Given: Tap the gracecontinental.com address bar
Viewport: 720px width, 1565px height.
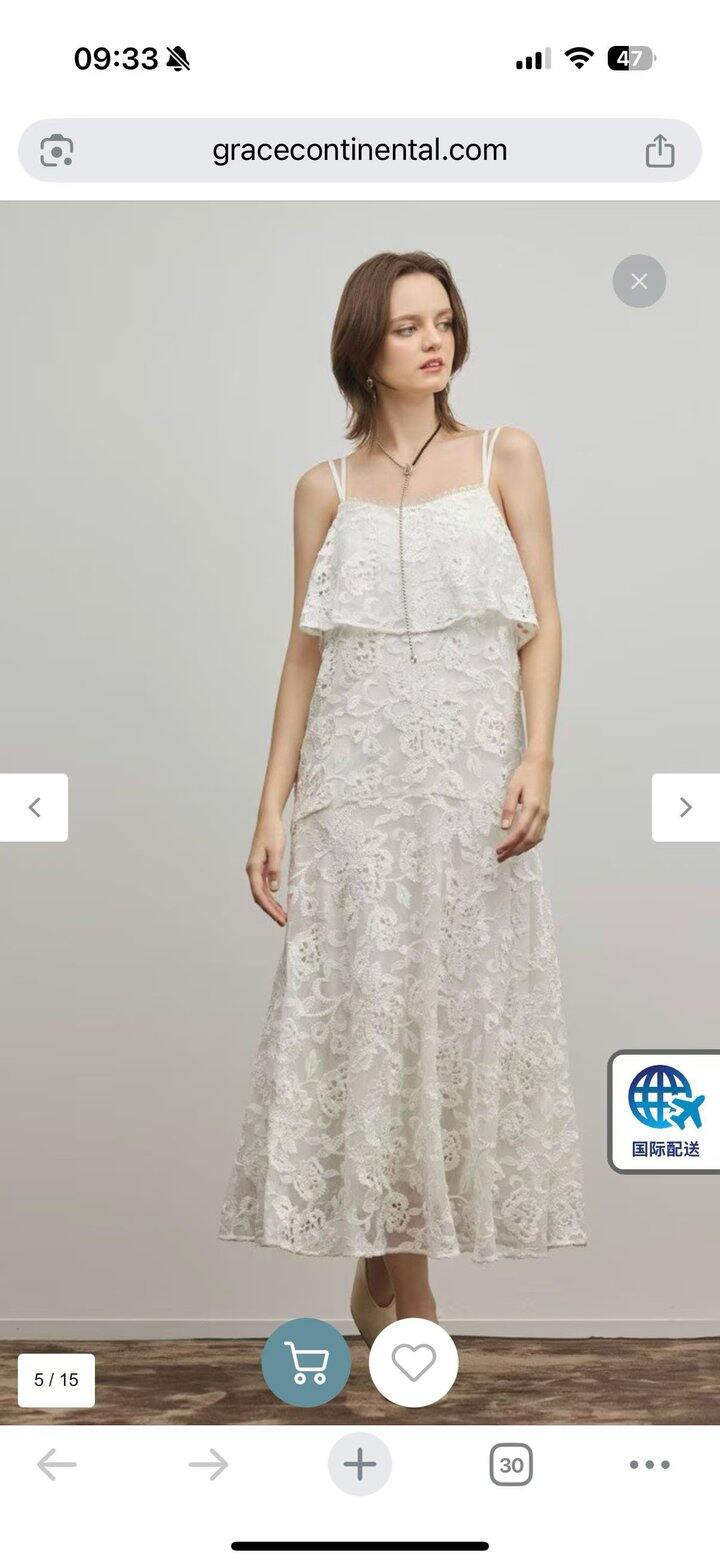Looking at the screenshot, I should 359,151.
